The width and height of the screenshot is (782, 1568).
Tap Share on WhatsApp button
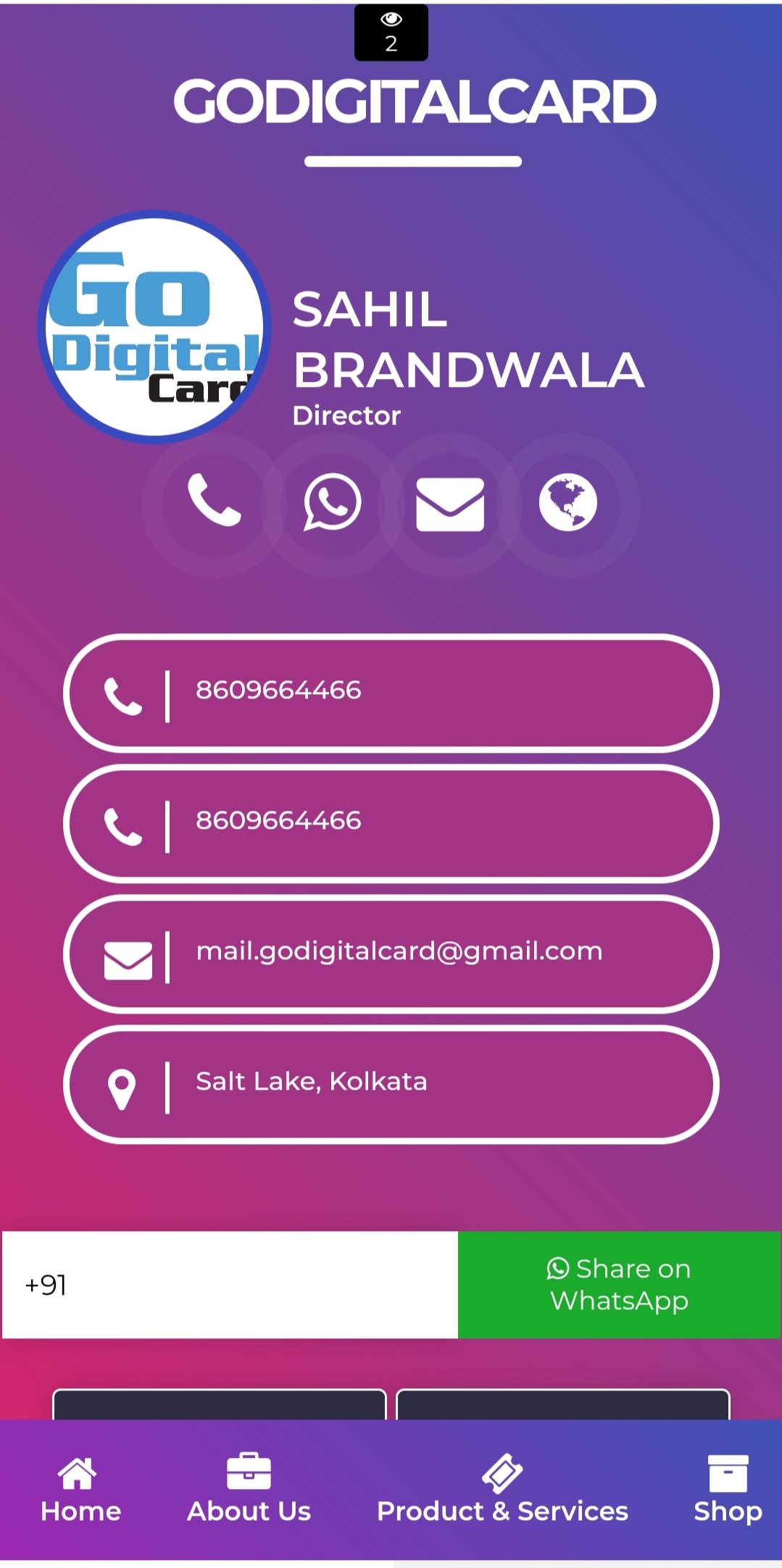click(x=620, y=1285)
